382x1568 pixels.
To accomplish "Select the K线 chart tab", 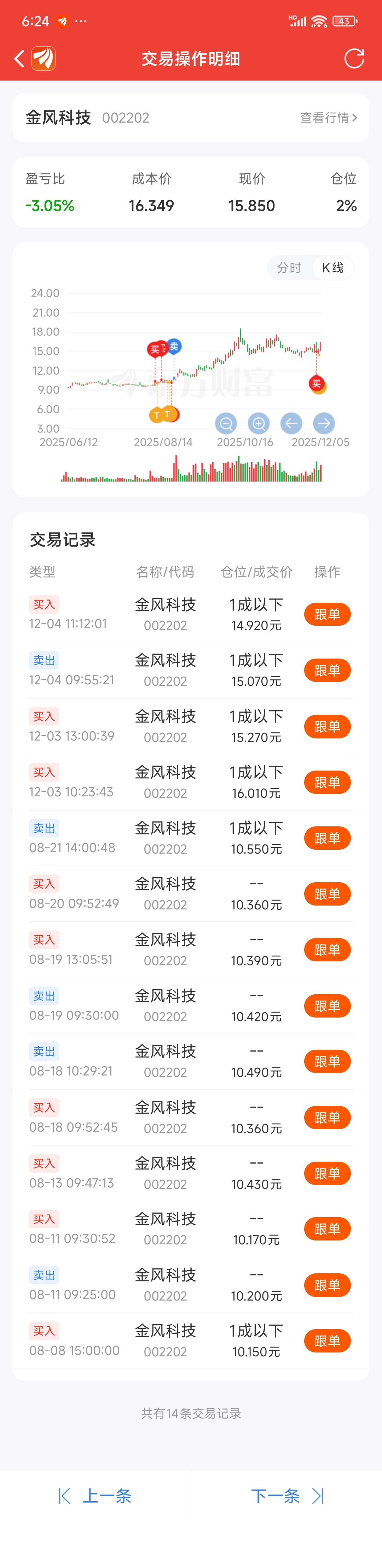I will [332, 268].
